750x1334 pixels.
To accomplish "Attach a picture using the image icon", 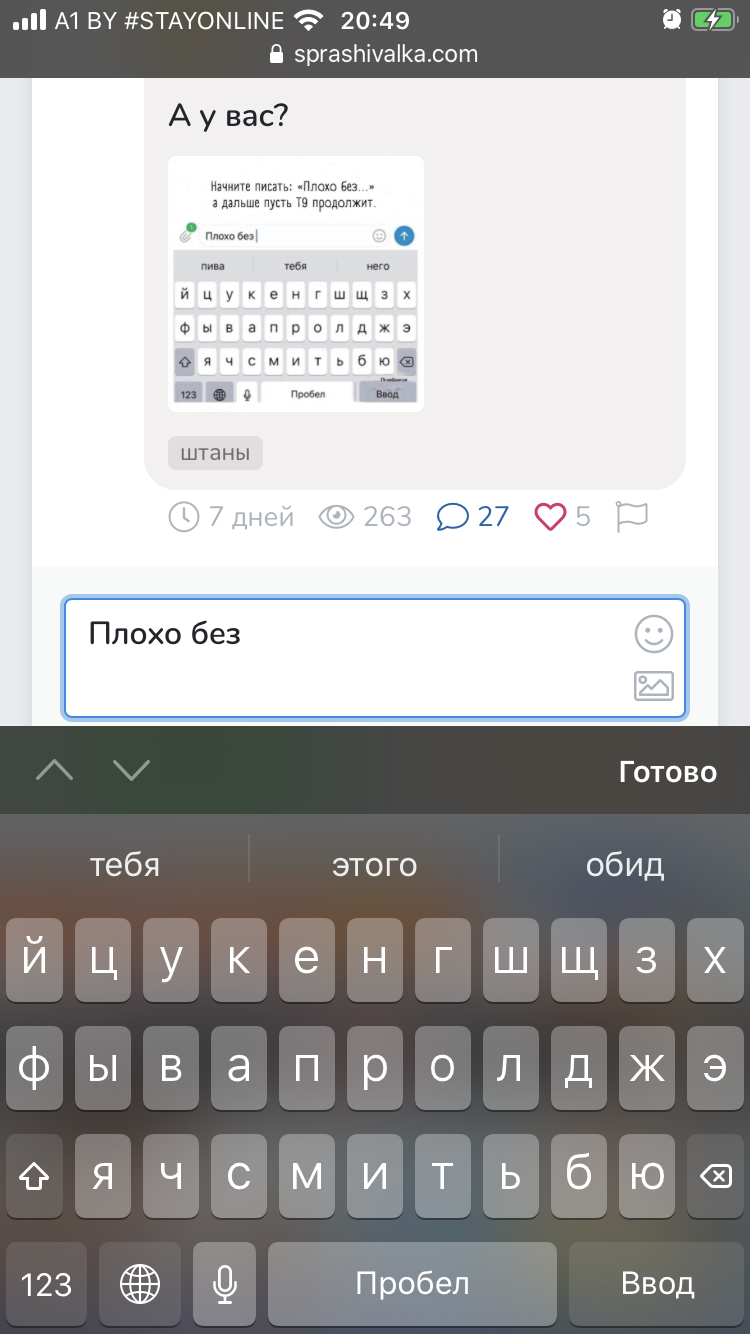I will click(654, 686).
